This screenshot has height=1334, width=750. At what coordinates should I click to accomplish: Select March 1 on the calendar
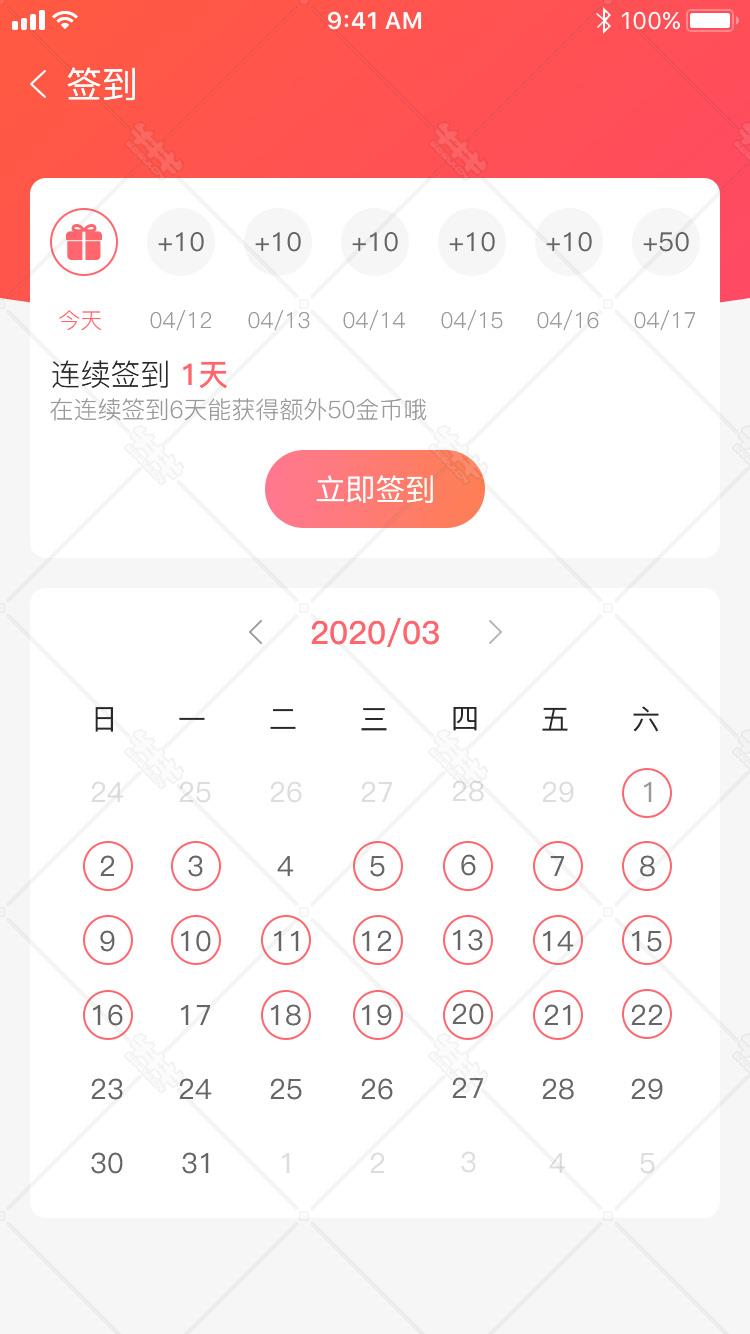tap(647, 793)
